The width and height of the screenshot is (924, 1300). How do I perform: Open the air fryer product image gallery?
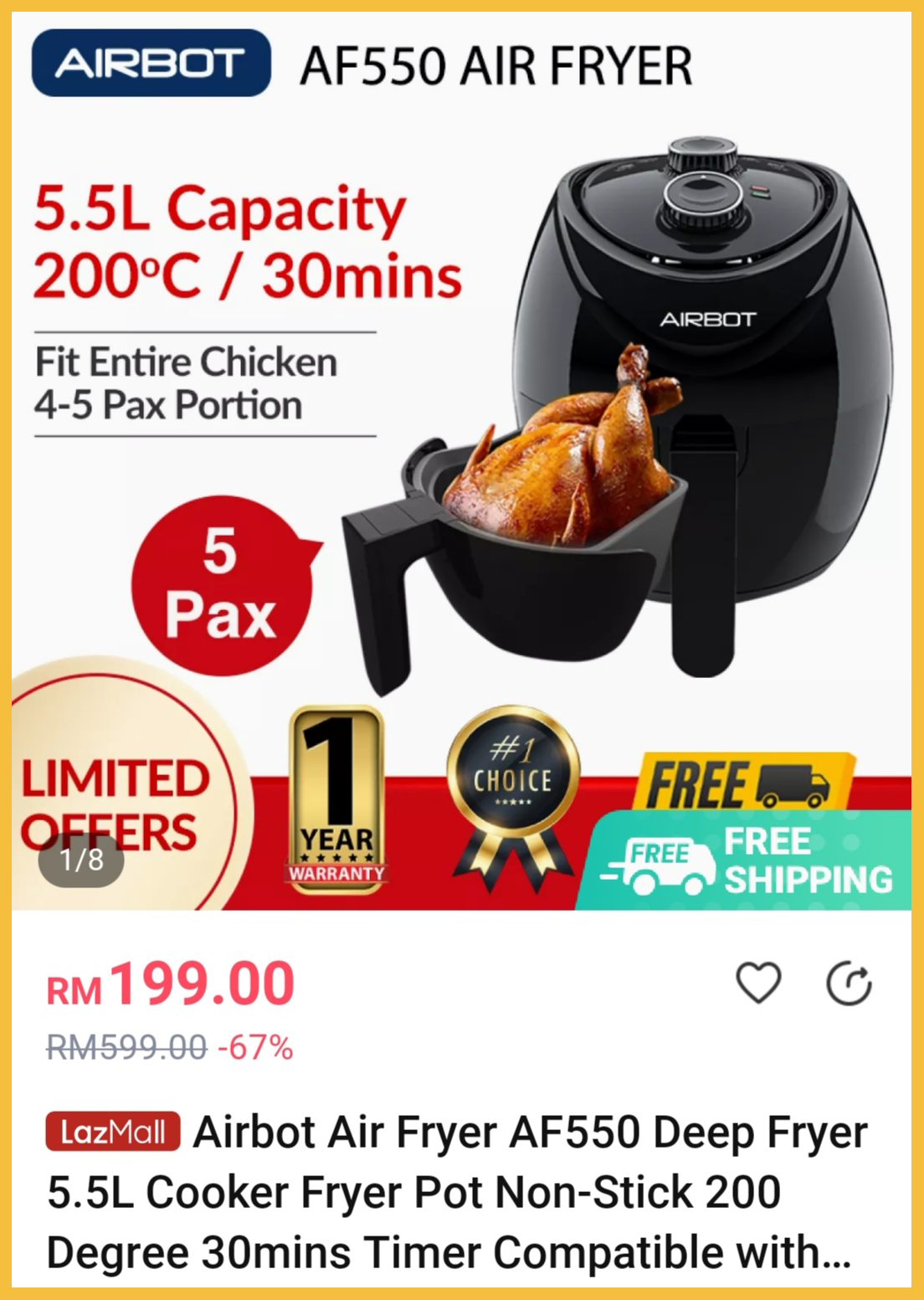pos(461,460)
